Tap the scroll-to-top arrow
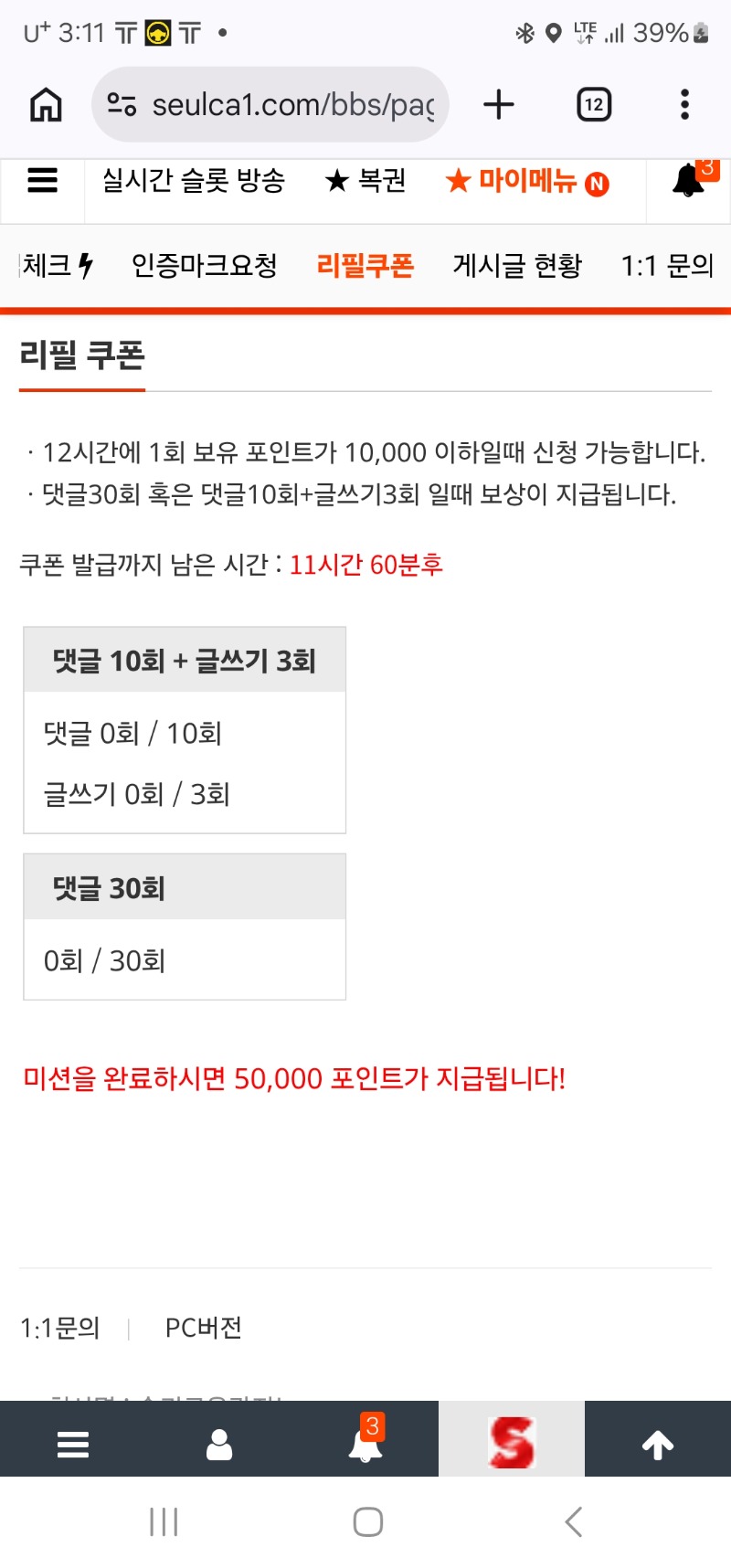The height and width of the screenshot is (1568, 731). click(658, 1444)
